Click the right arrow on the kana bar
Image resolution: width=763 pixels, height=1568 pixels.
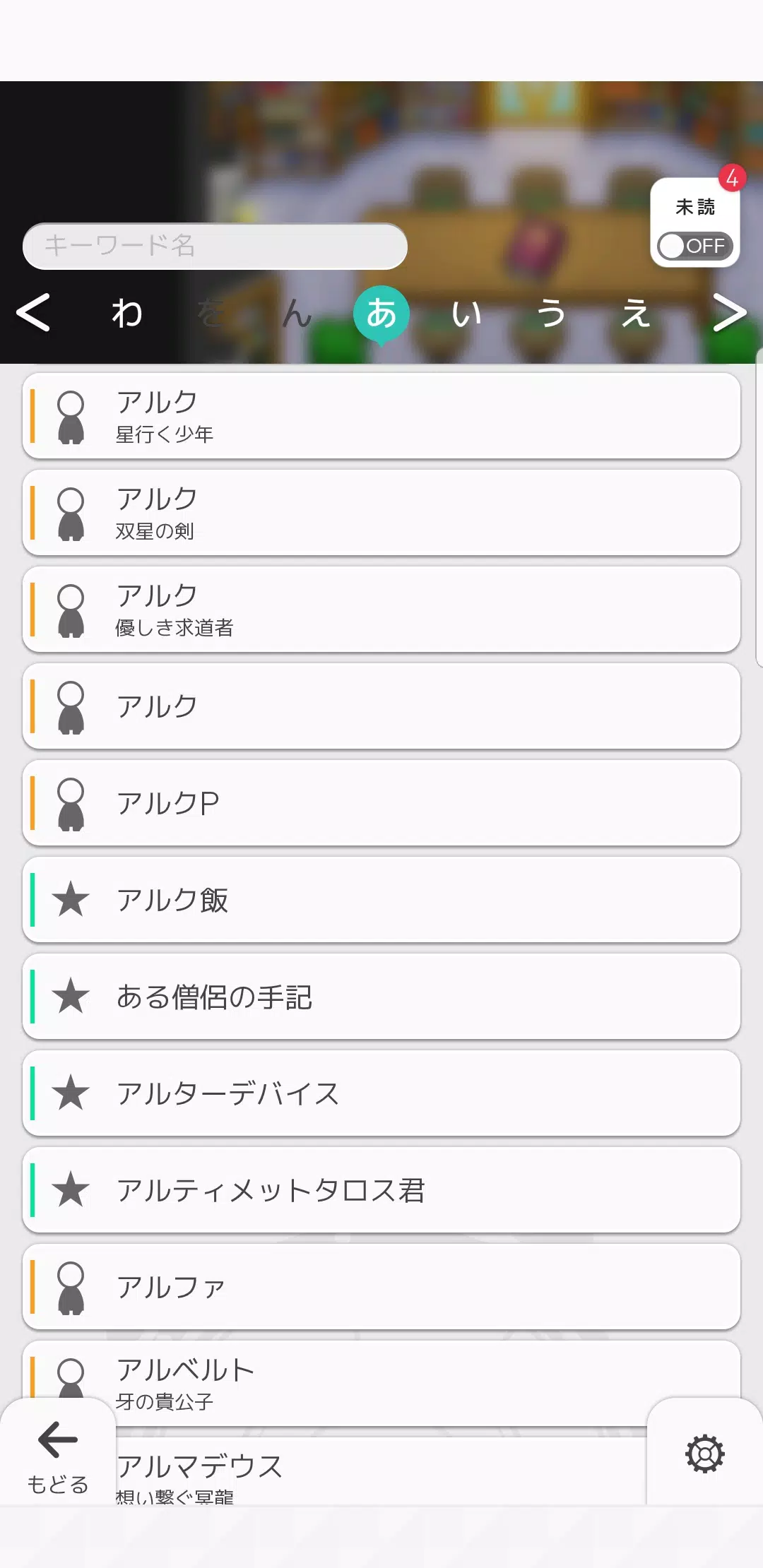[731, 313]
